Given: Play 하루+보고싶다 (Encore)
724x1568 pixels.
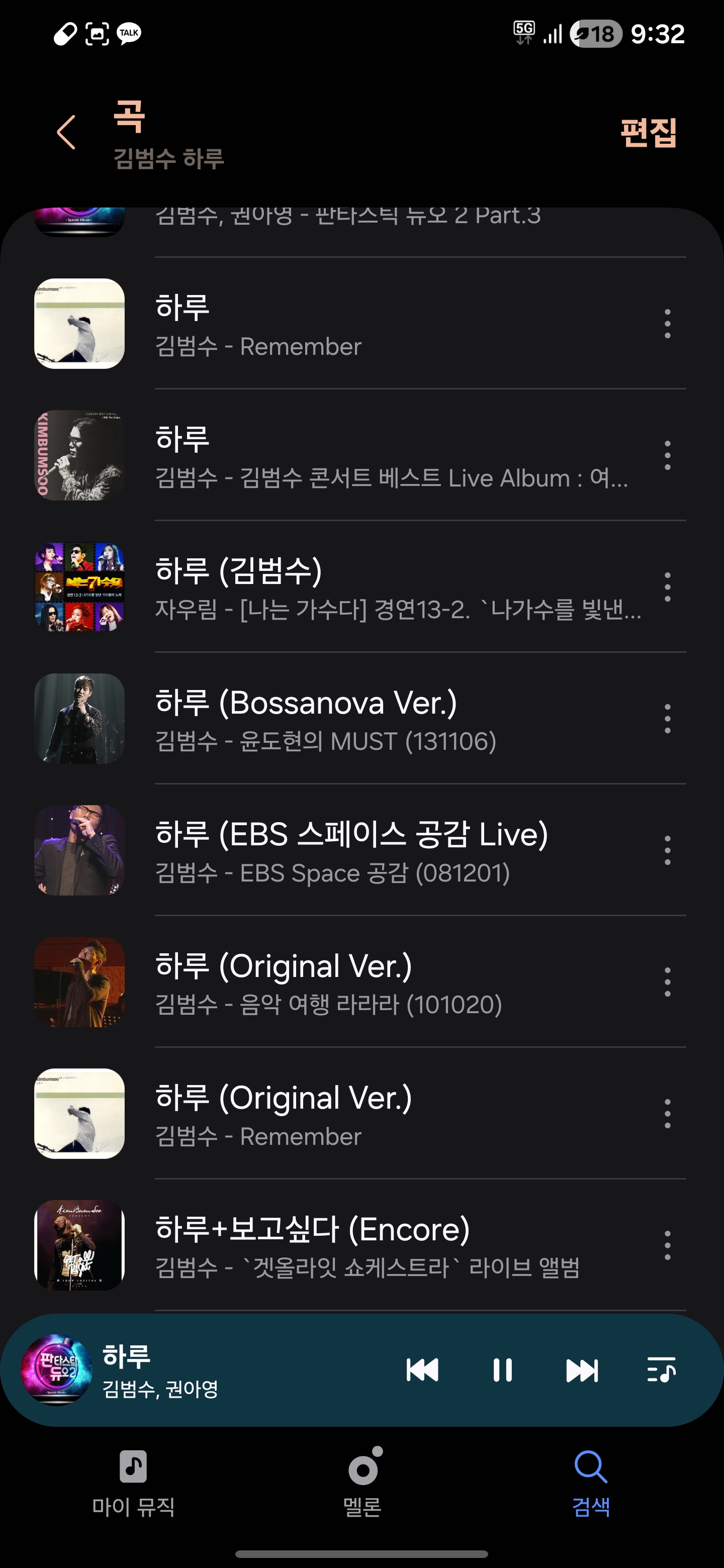Looking at the screenshot, I should pos(390,1245).
